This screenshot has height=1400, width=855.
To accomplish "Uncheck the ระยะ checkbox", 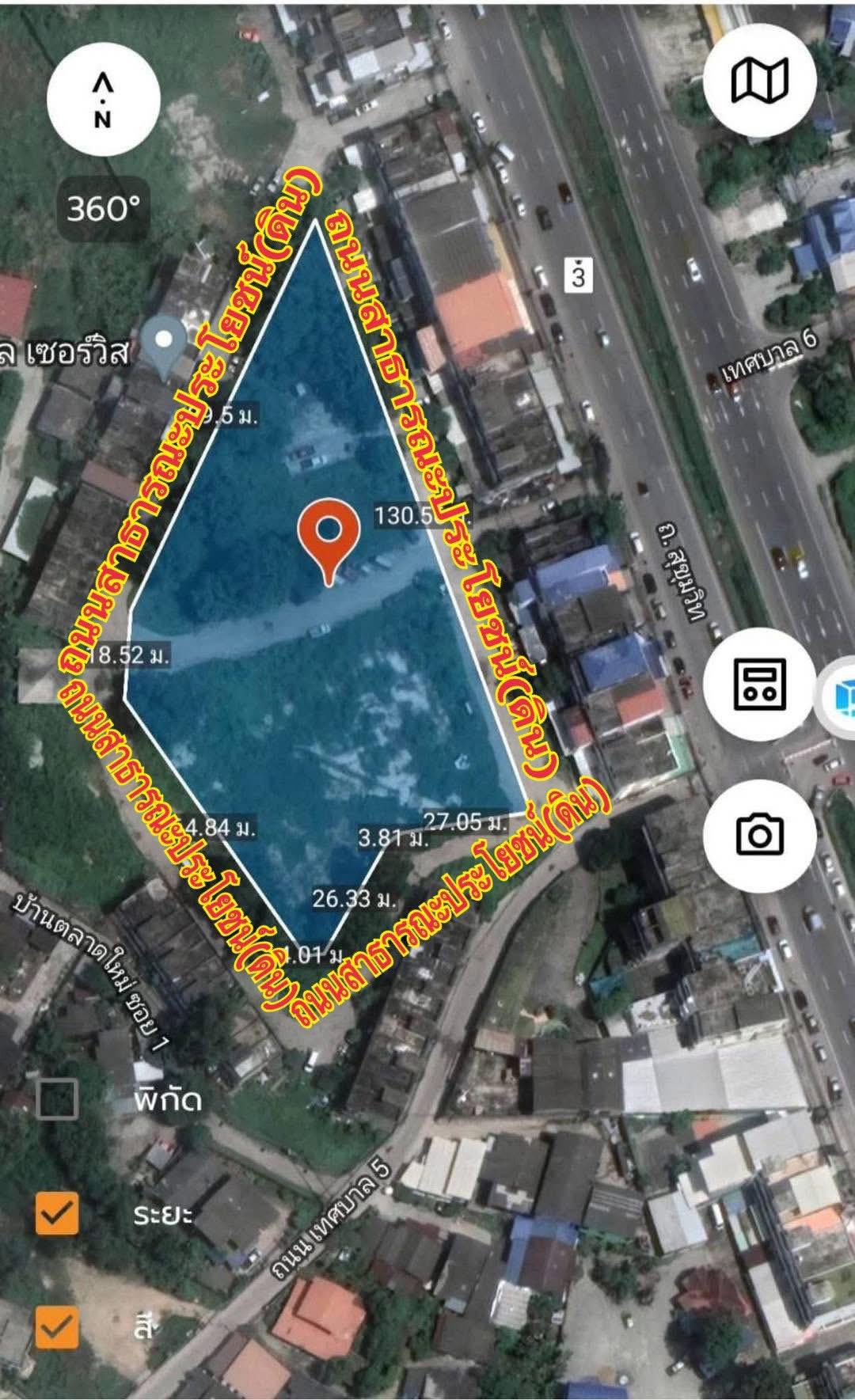I will tap(57, 1213).
